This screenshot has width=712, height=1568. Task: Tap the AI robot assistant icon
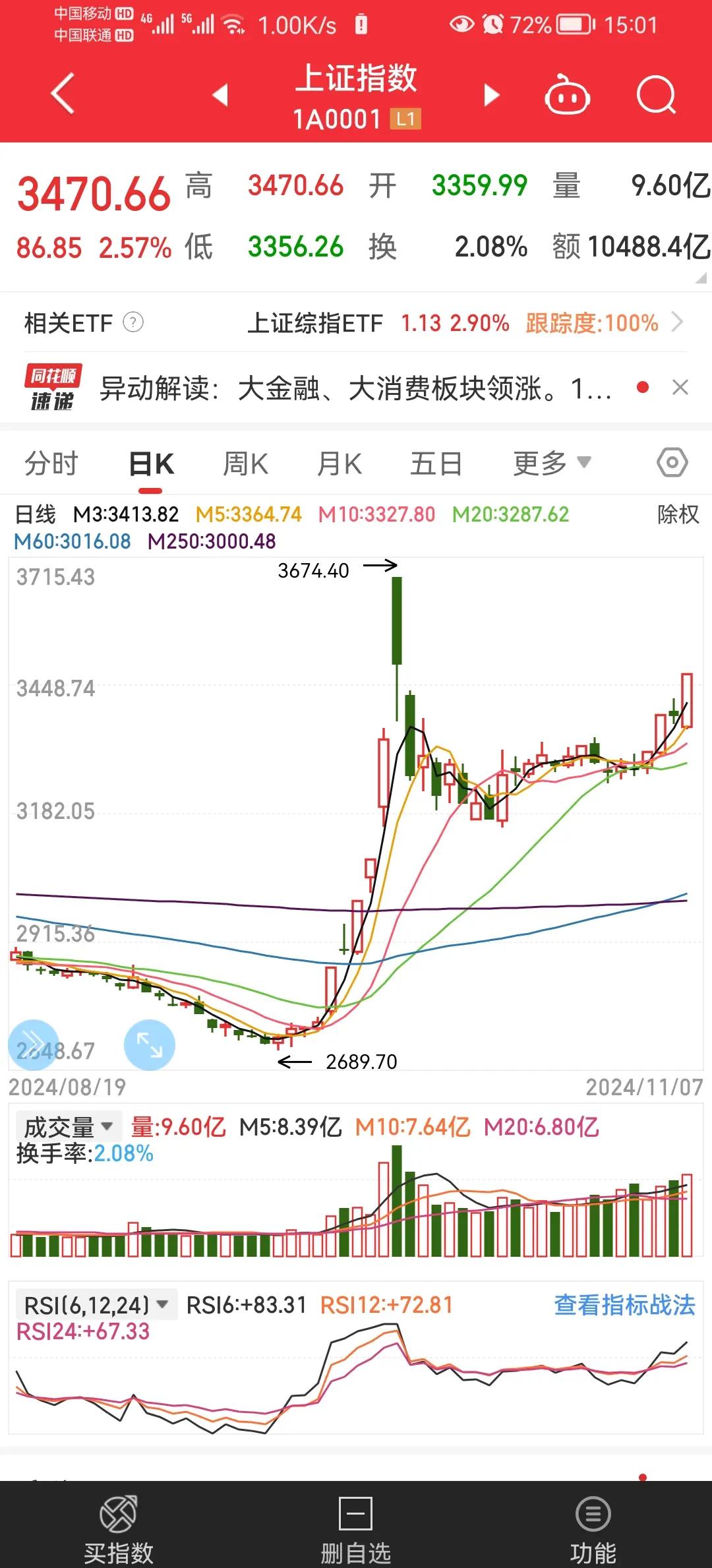(568, 94)
